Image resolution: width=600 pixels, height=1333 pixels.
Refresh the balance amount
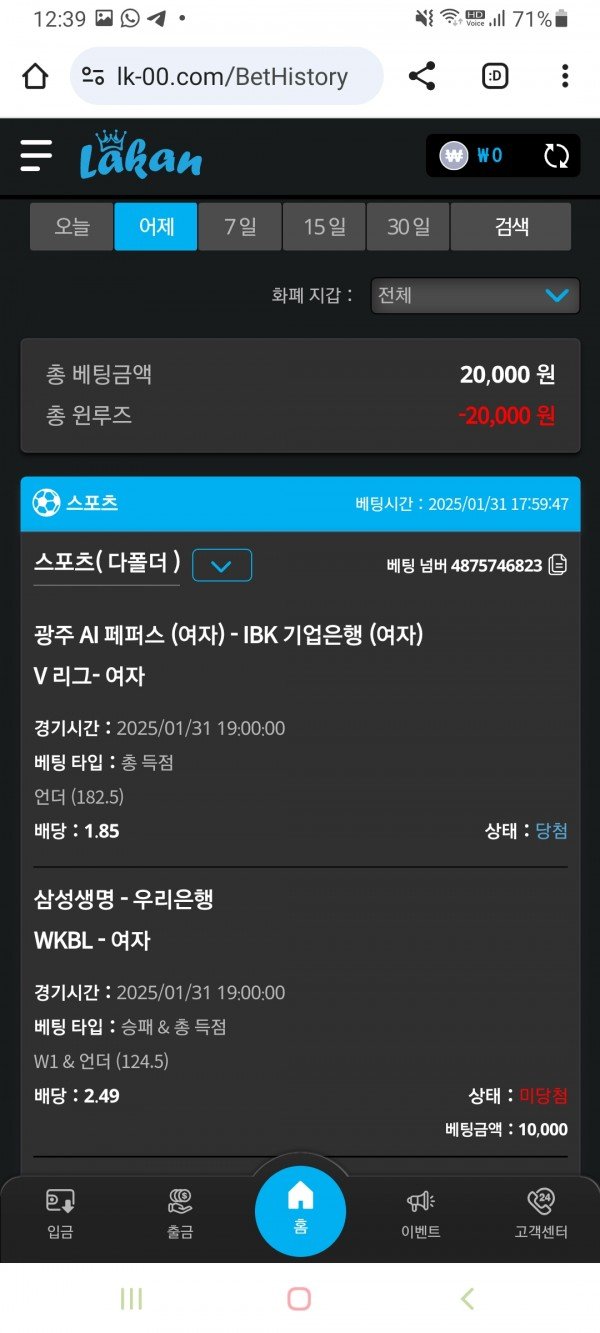[x=556, y=156]
